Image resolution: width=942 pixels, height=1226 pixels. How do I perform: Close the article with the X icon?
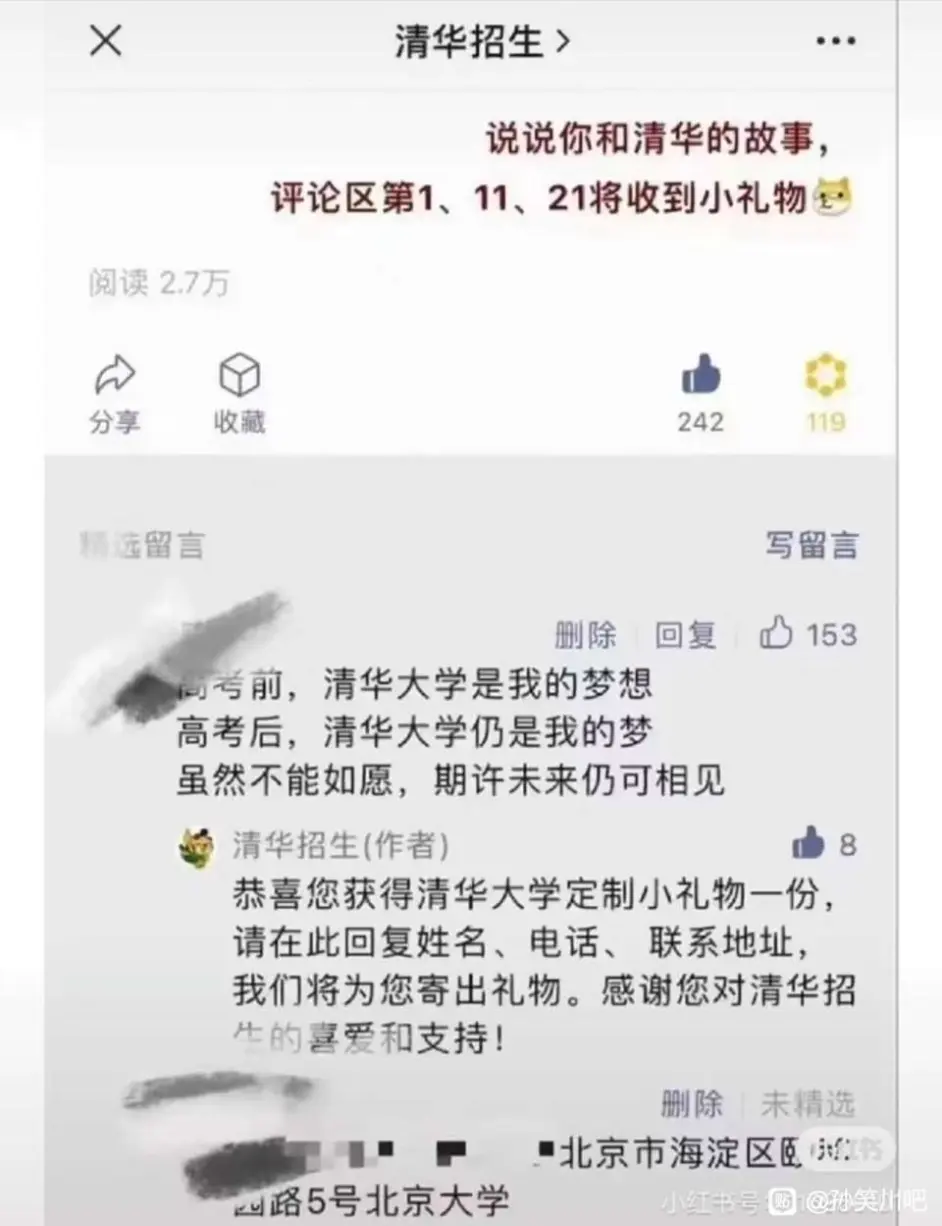click(x=106, y=42)
